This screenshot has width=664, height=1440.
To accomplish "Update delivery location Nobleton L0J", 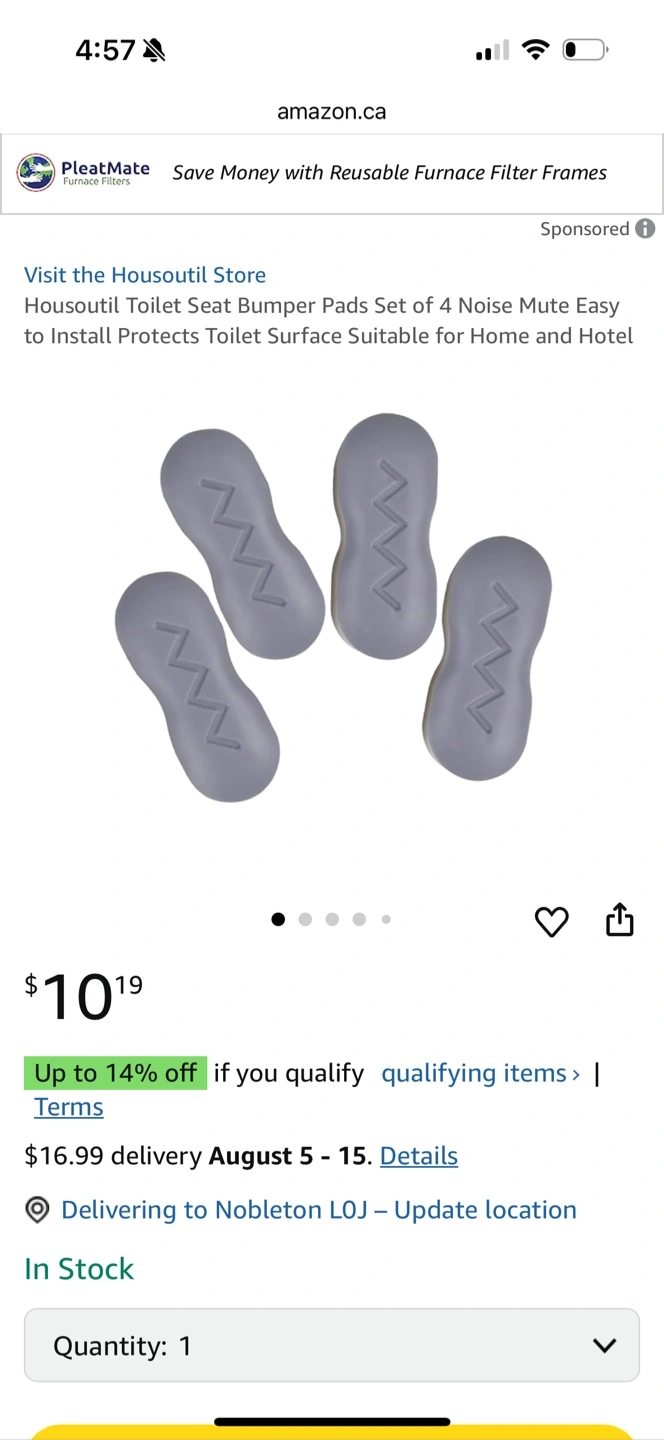I will click(x=319, y=1210).
